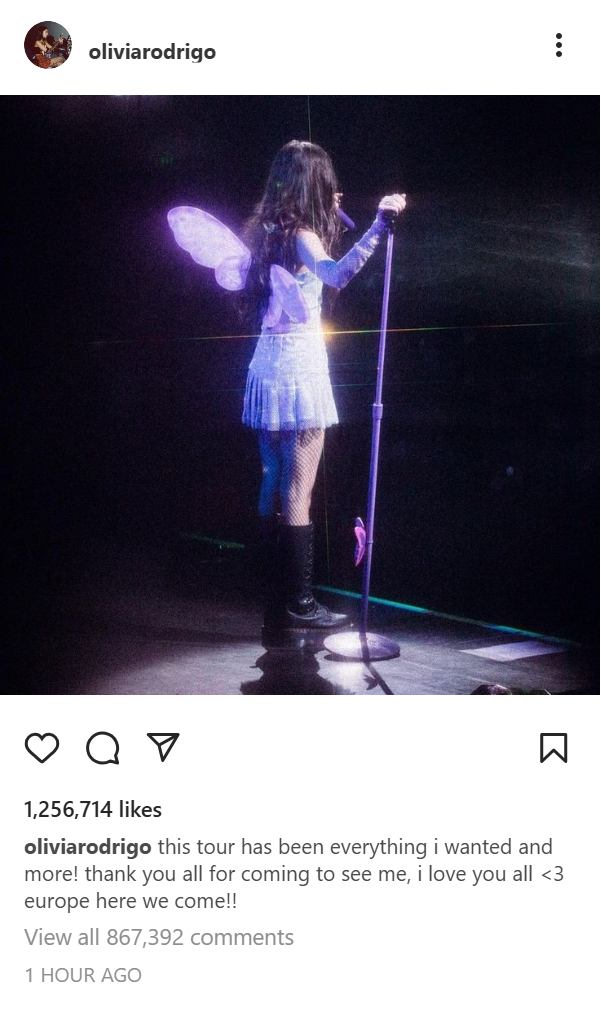Open oliviarodrigo's profile picture

(48, 45)
